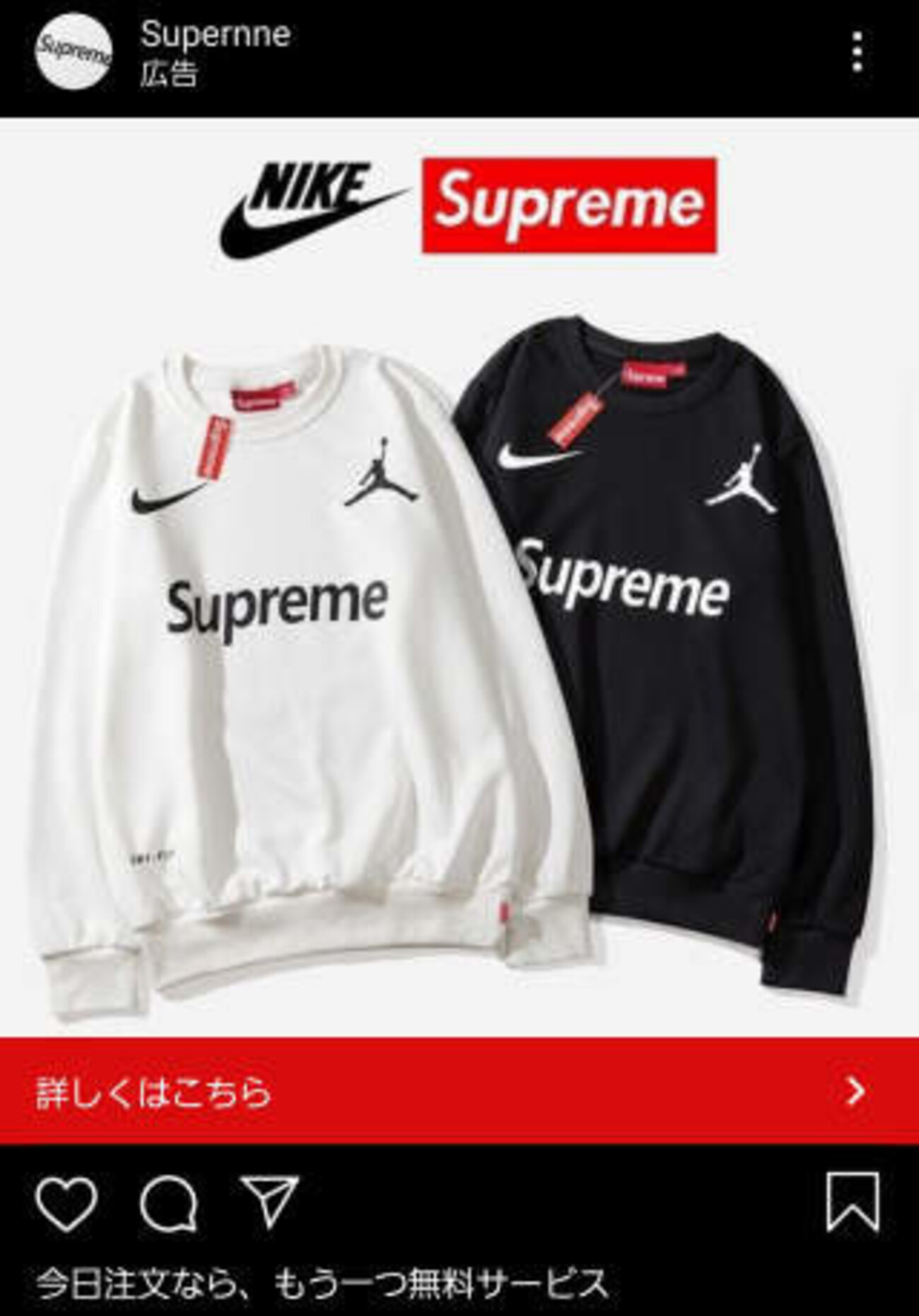The width and height of the screenshot is (919, 1316).
Task: Share this post via paper plane
Action: click(269, 1201)
